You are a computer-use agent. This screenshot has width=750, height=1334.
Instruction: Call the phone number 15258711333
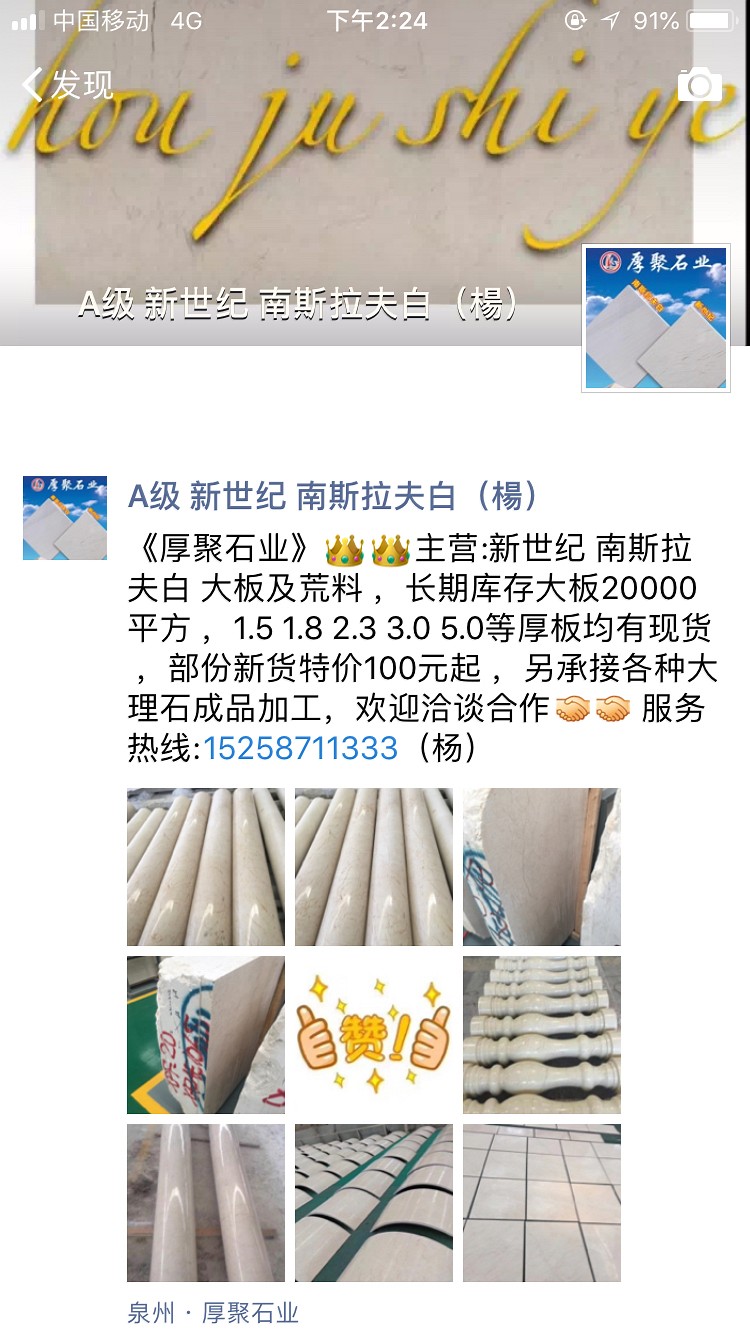[301, 747]
